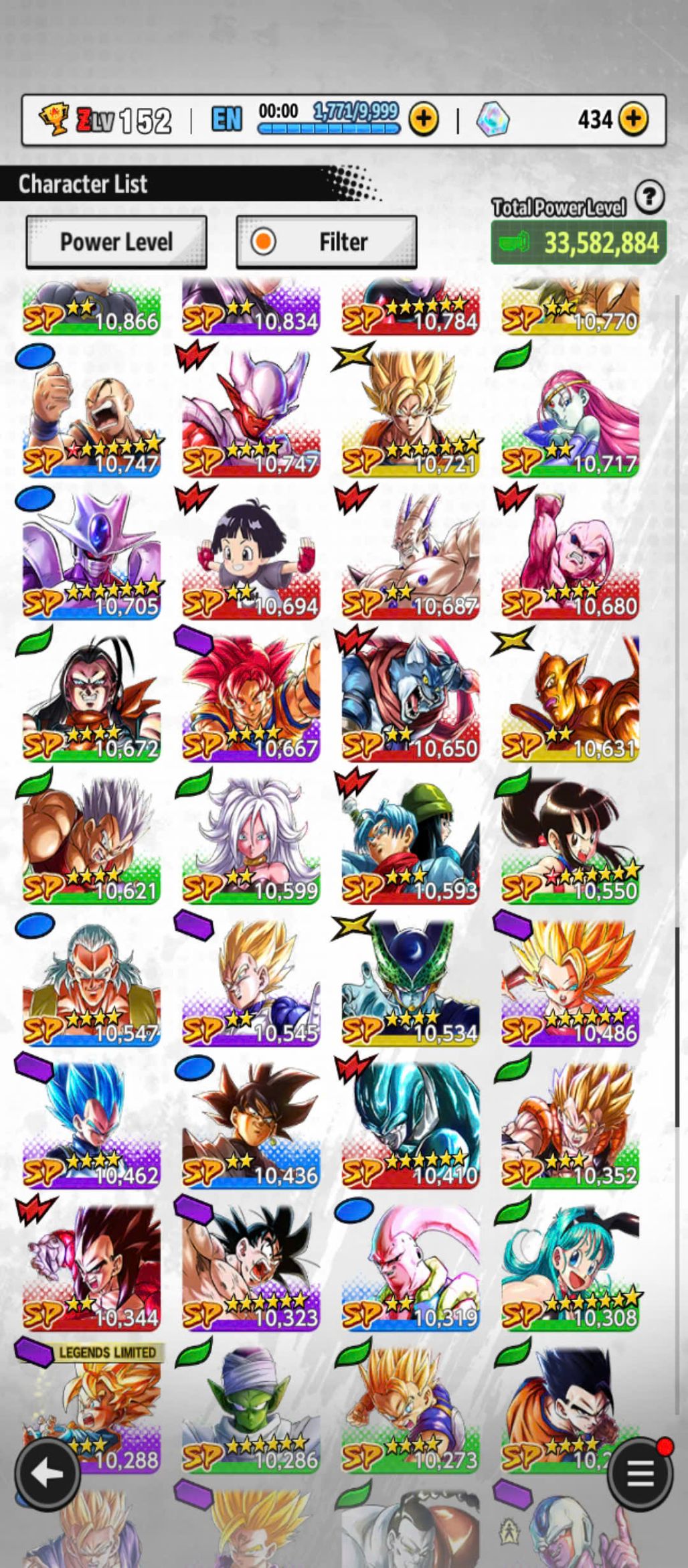Screen dimensions: 688x1568
Task: Open character with power 10,599
Action: pyautogui.click(x=251, y=840)
